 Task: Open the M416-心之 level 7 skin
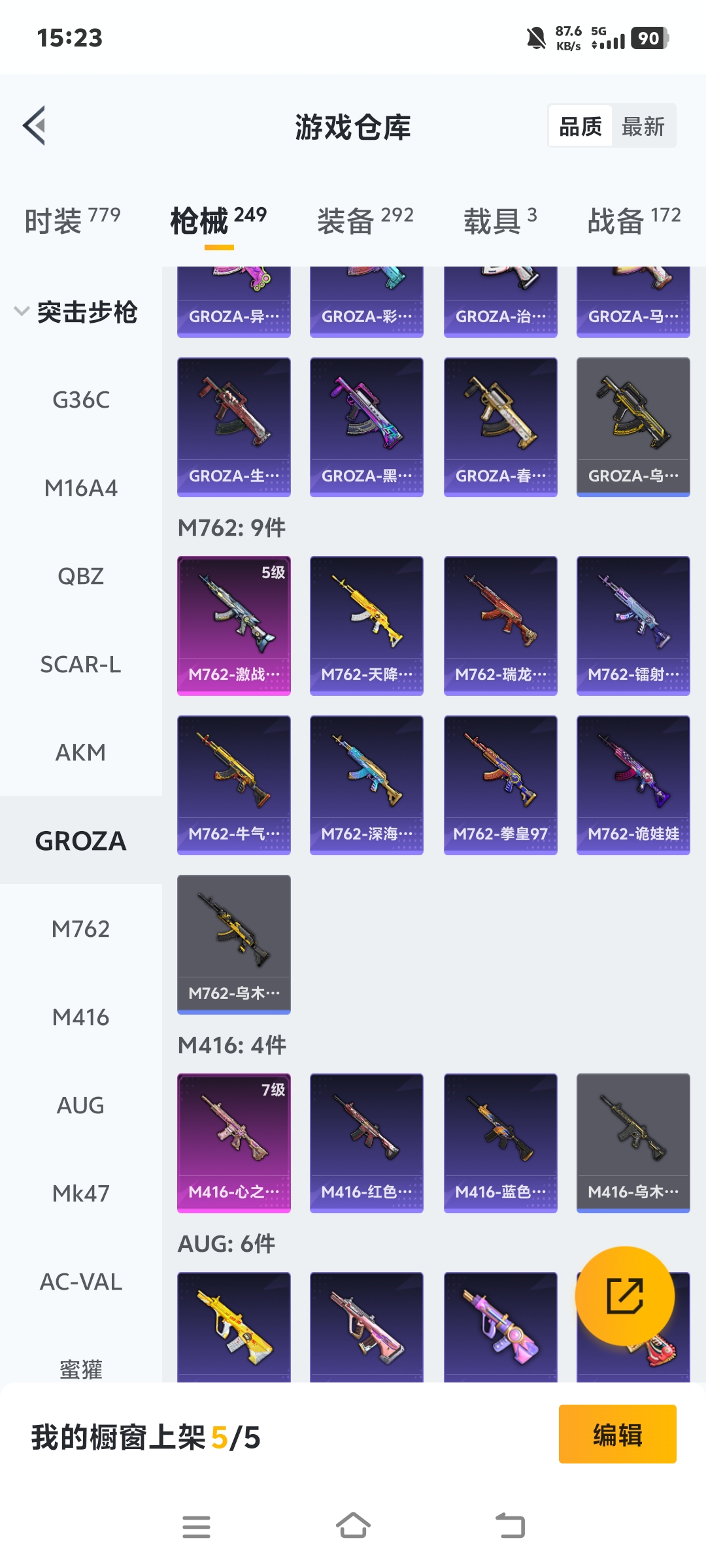point(234,1143)
